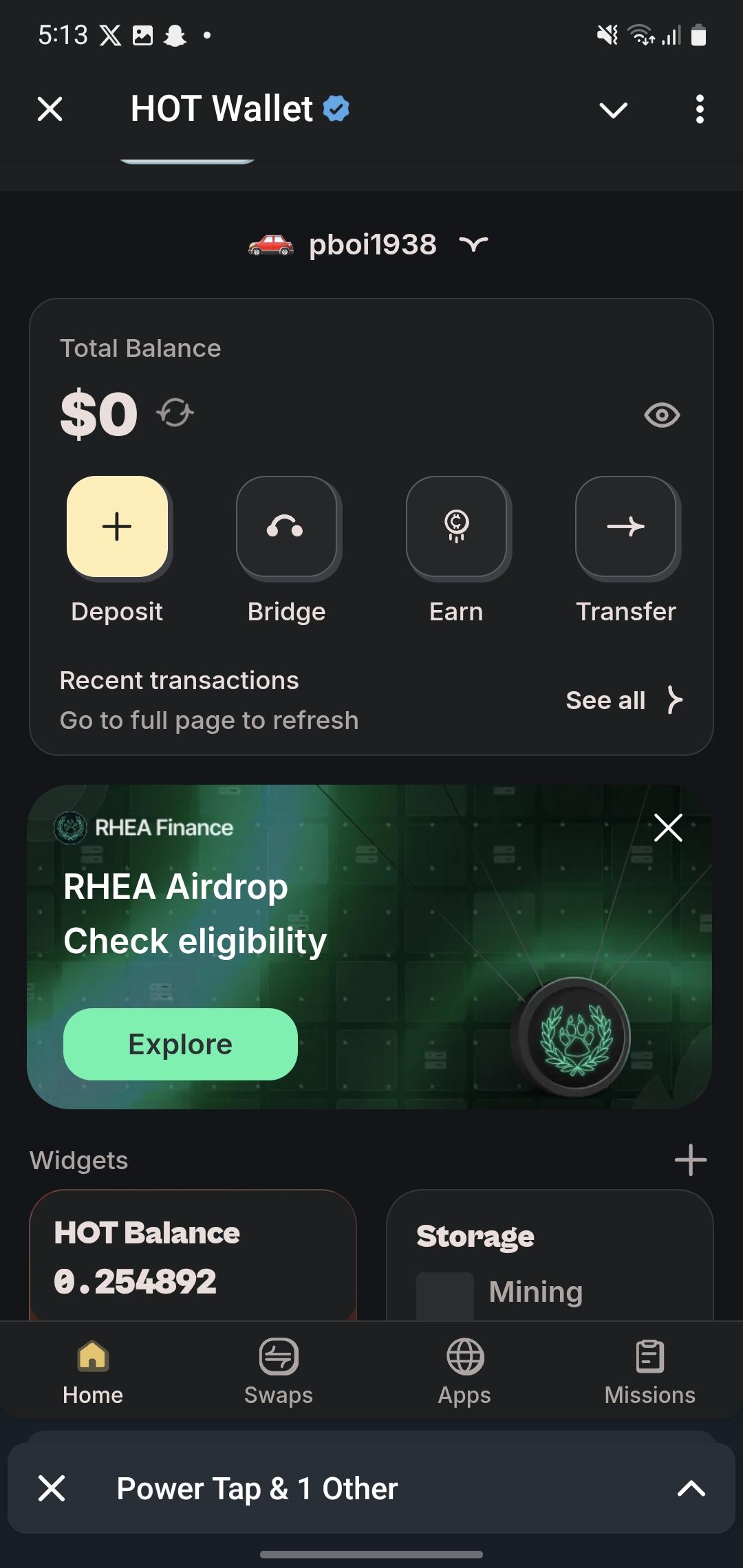
Task: See all recent transactions
Action: coord(623,700)
